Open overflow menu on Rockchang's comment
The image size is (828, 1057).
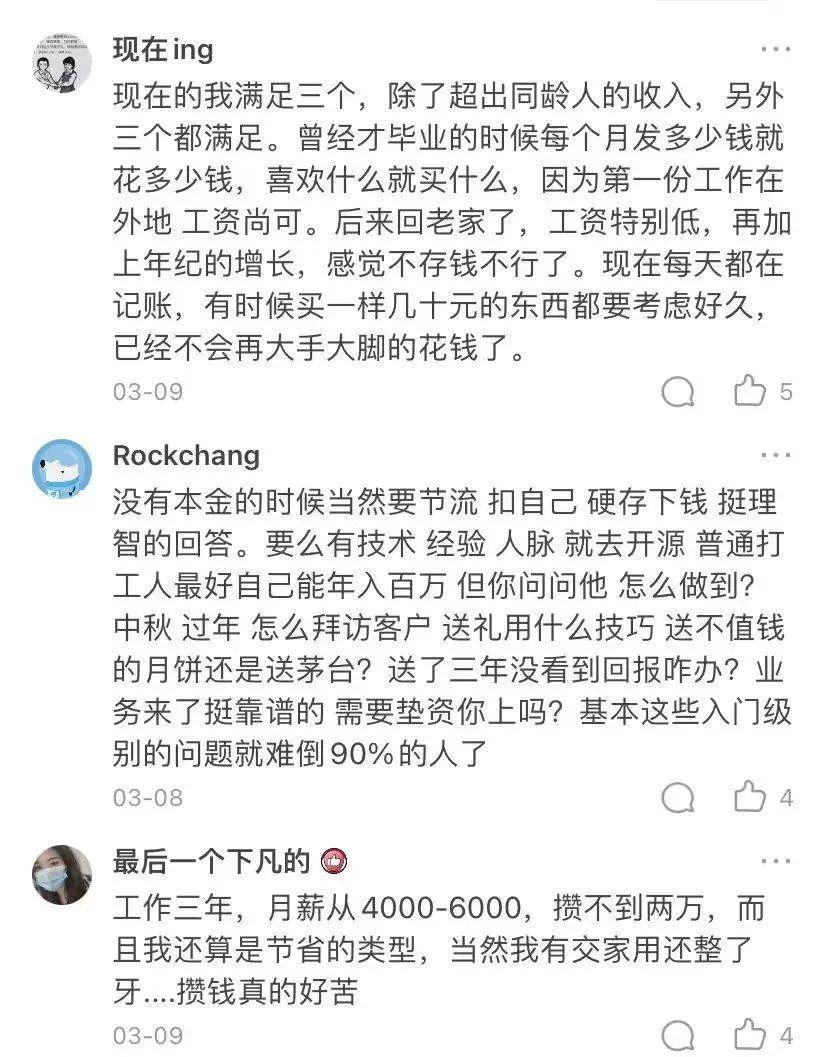point(776,456)
